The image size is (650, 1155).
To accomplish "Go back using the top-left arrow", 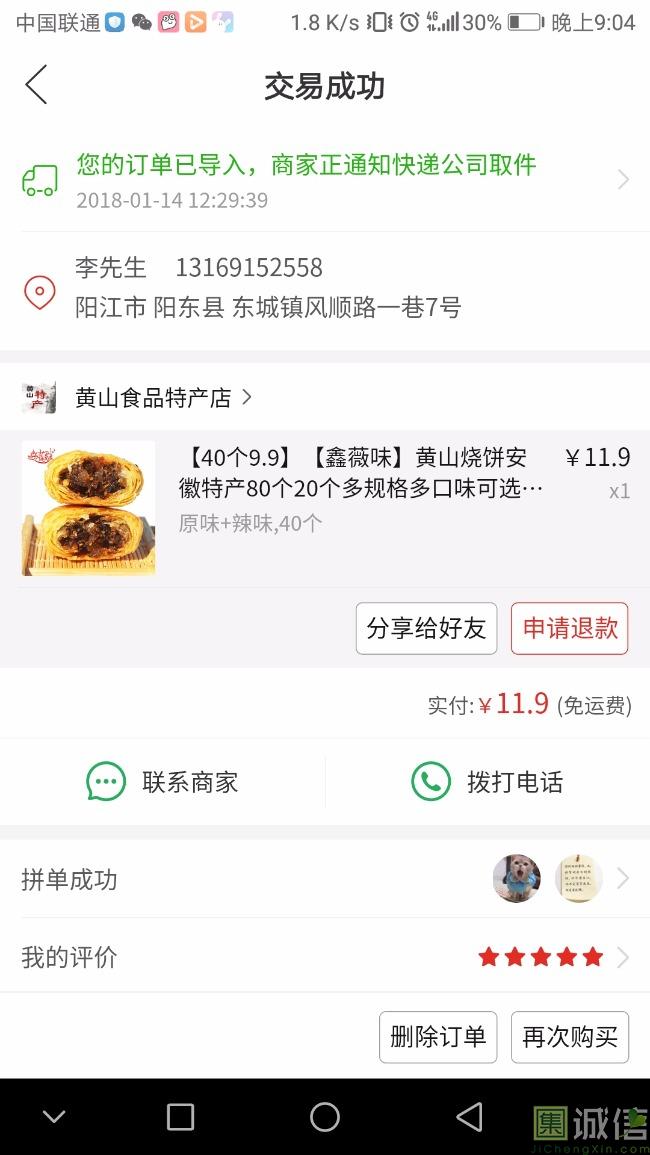I will coord(36,85).
